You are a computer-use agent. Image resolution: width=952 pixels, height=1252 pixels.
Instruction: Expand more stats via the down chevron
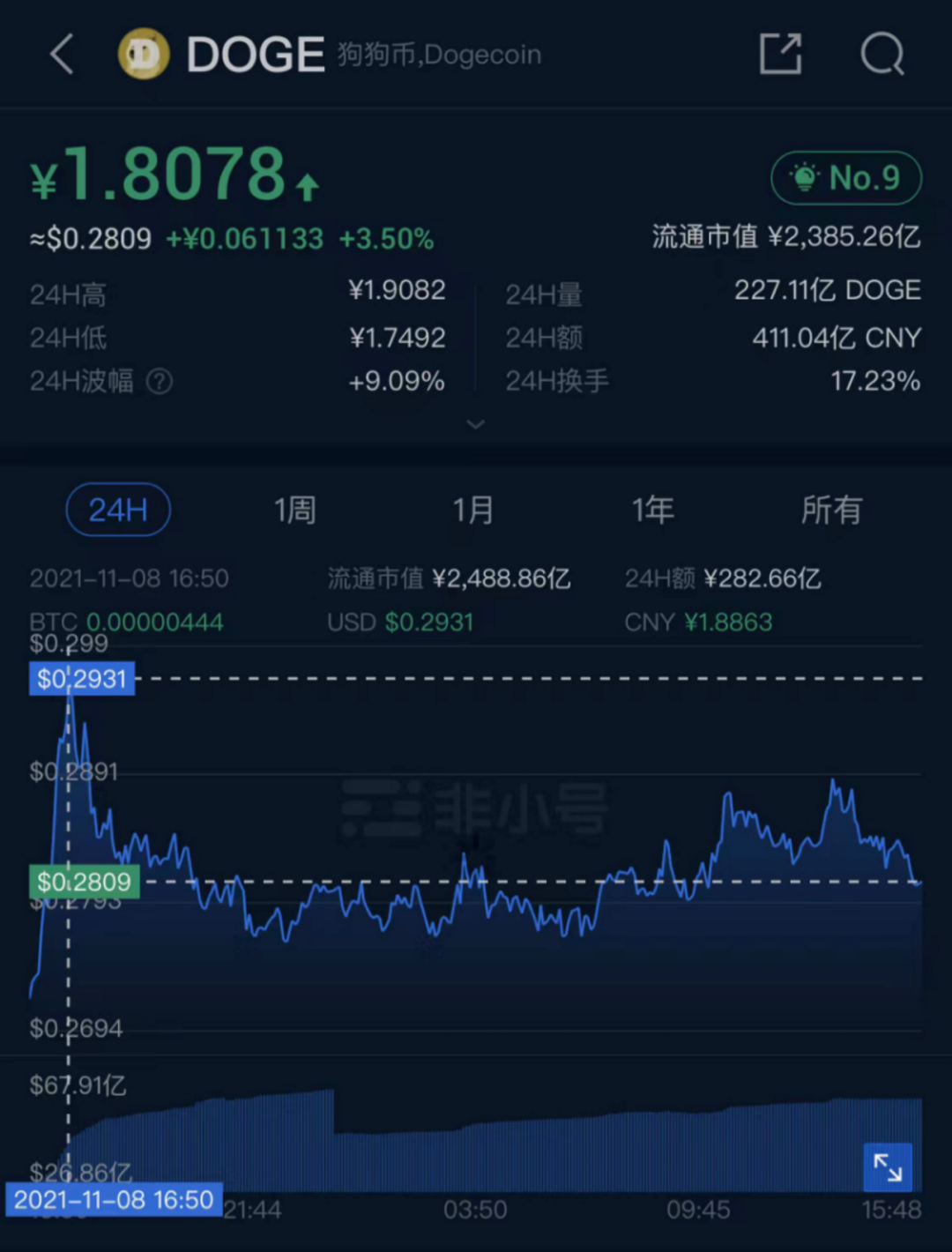tap(476, 424)
